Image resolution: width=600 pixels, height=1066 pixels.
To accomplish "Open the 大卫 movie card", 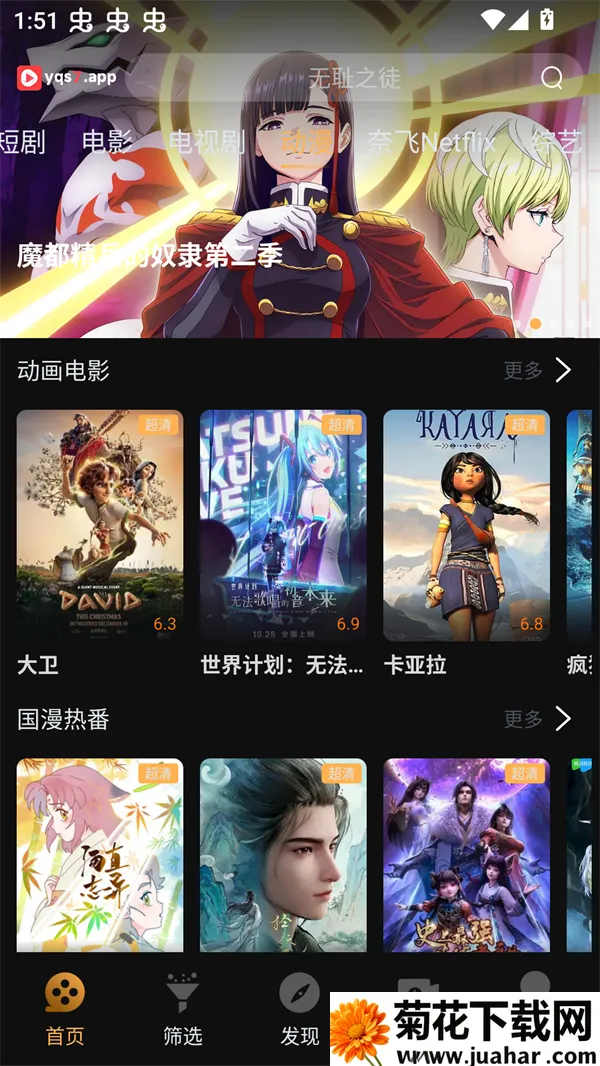I will [x=100, y=525].
